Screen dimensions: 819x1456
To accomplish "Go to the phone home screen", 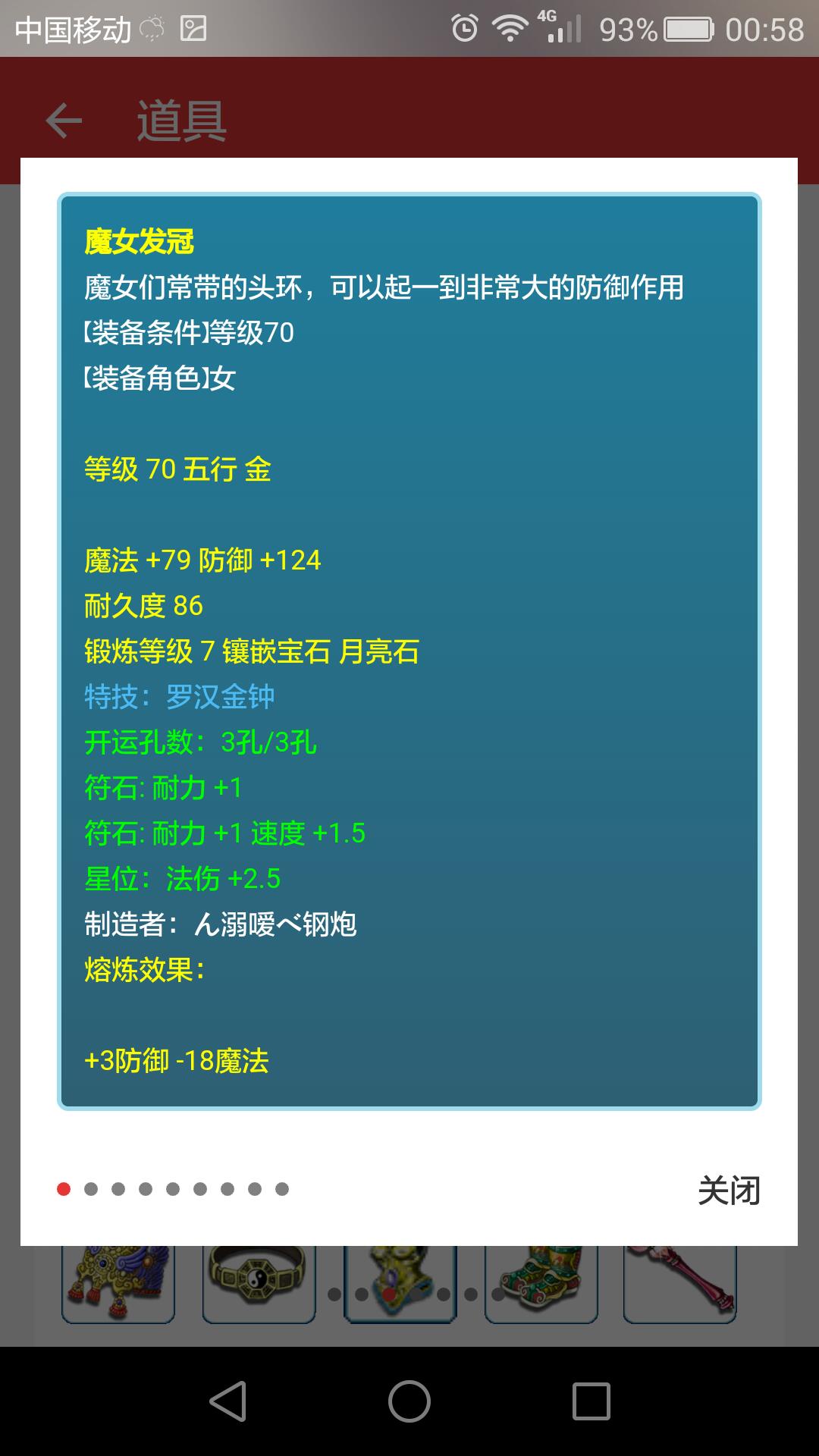I will tap(409, 1401).
